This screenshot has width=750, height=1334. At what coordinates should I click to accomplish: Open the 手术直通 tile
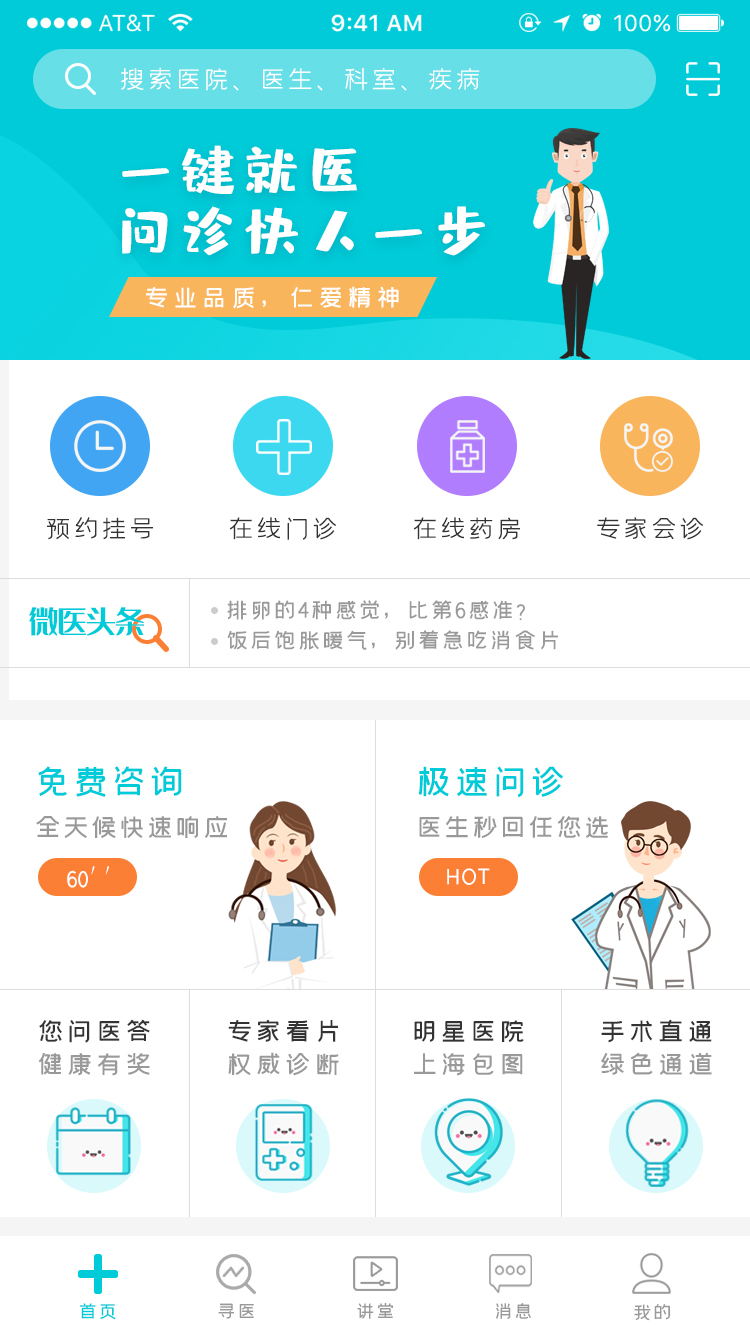tap(656, 1103)
